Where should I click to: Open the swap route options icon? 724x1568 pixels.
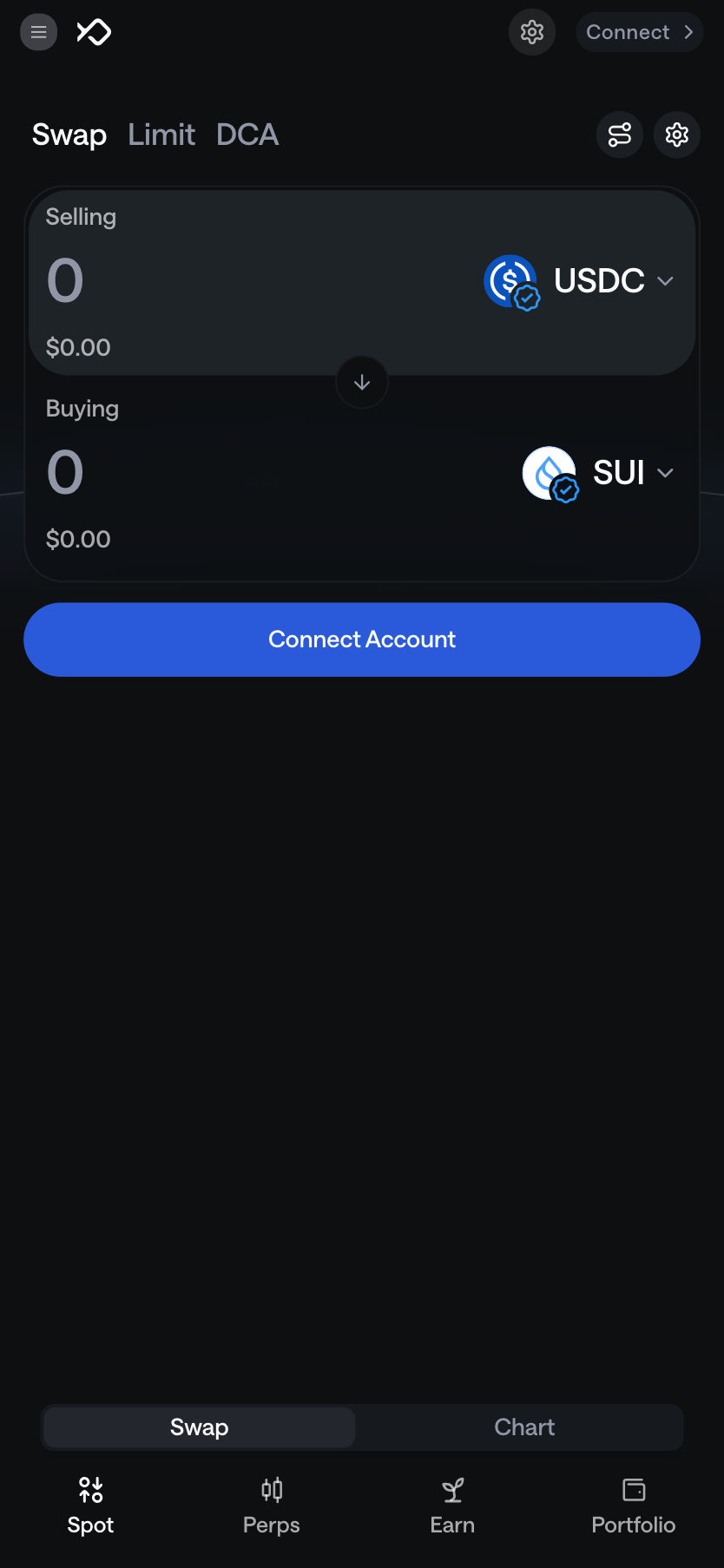coord(619,134)
